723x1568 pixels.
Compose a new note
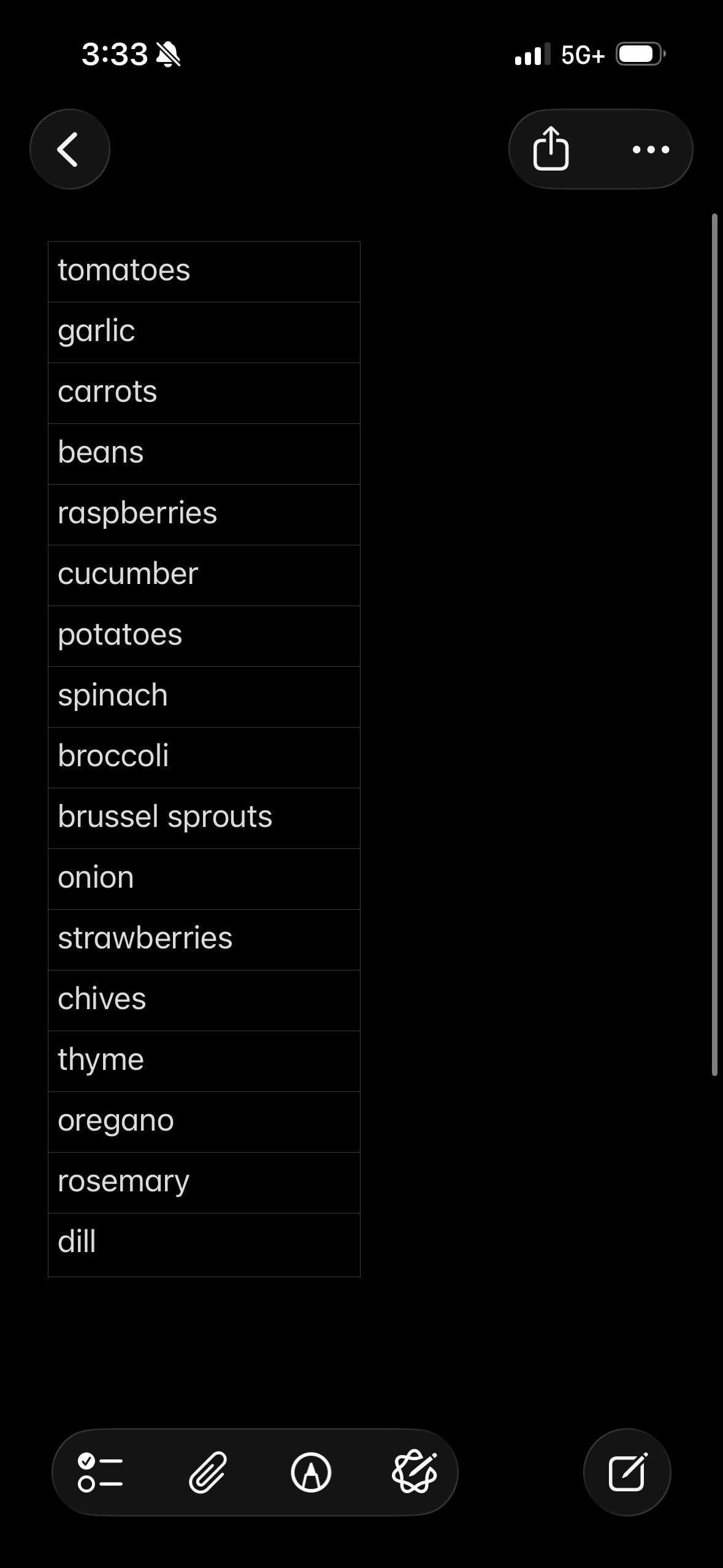click(627, 1472)
